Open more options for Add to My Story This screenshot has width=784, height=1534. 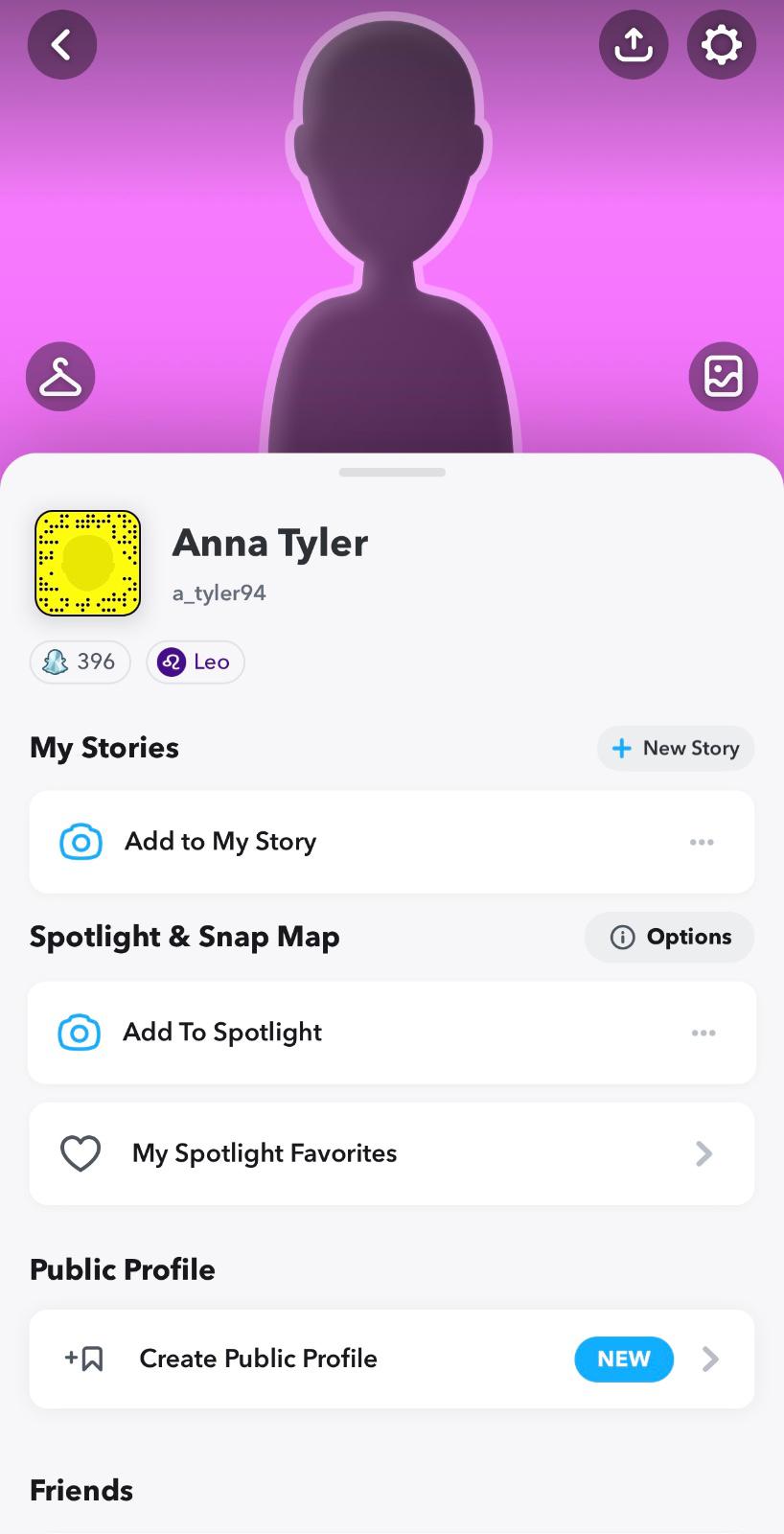tap(702, 842)
